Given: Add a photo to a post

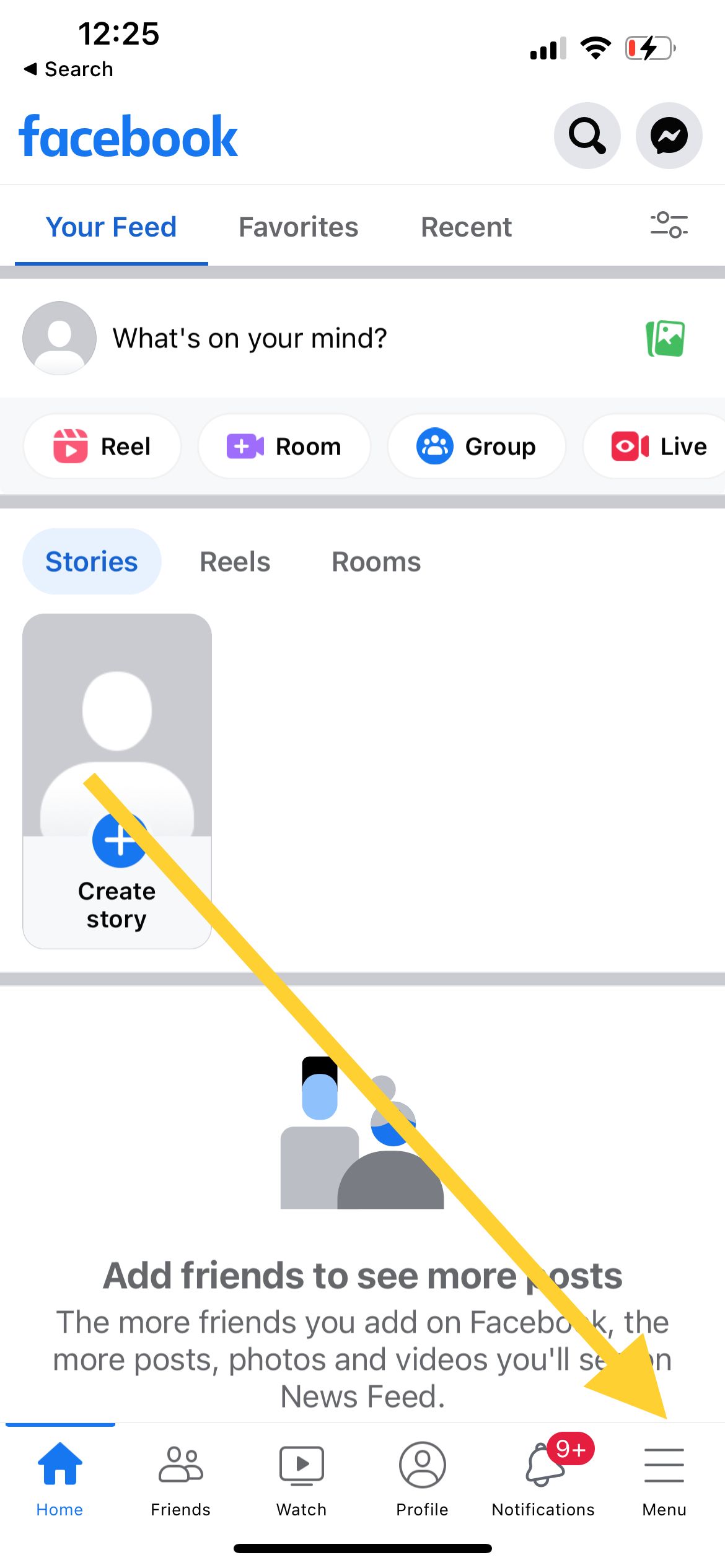Looking at the screenshot, I should [x=666, y=339].
